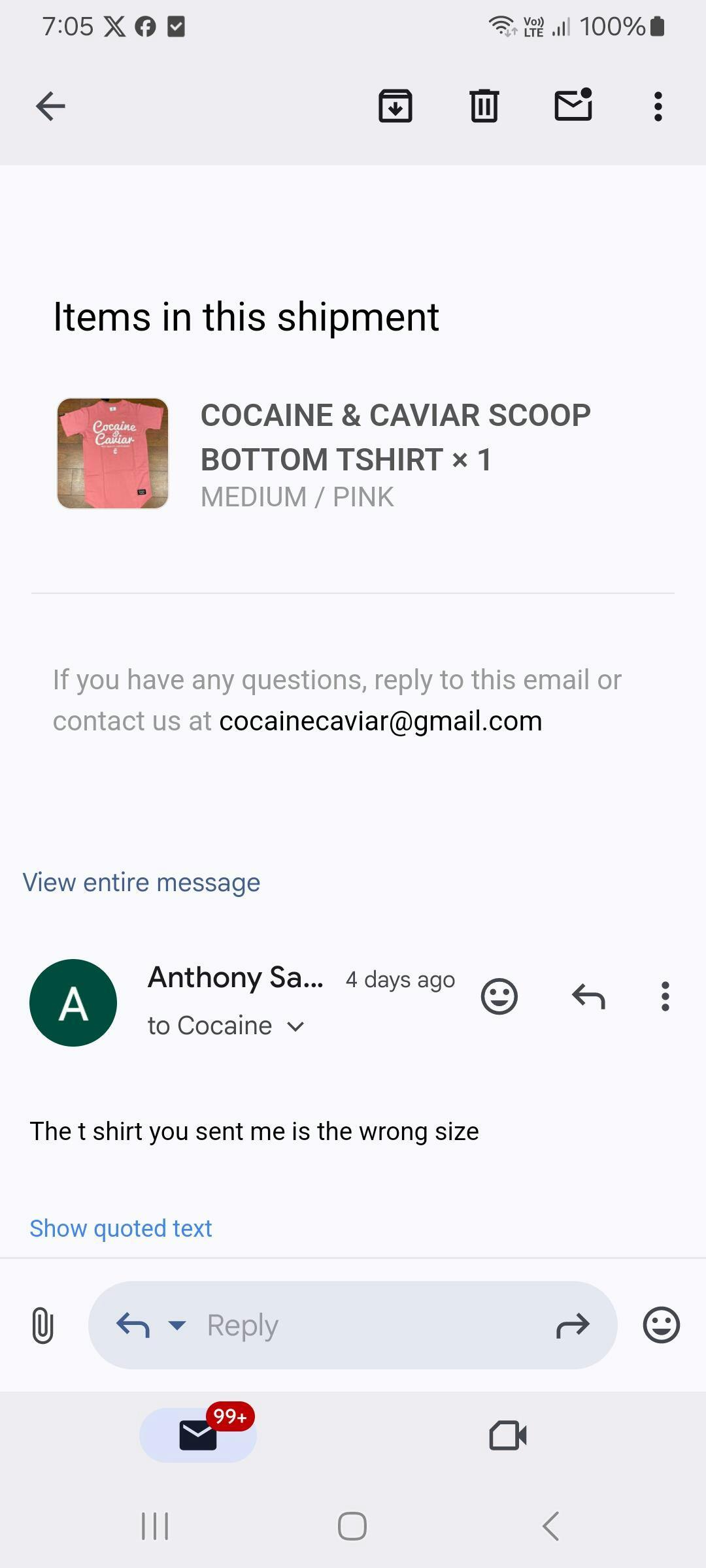Open the overflow menu in the top bar
This screenshot has height=1568, width=706.
(x=658, y=106)
